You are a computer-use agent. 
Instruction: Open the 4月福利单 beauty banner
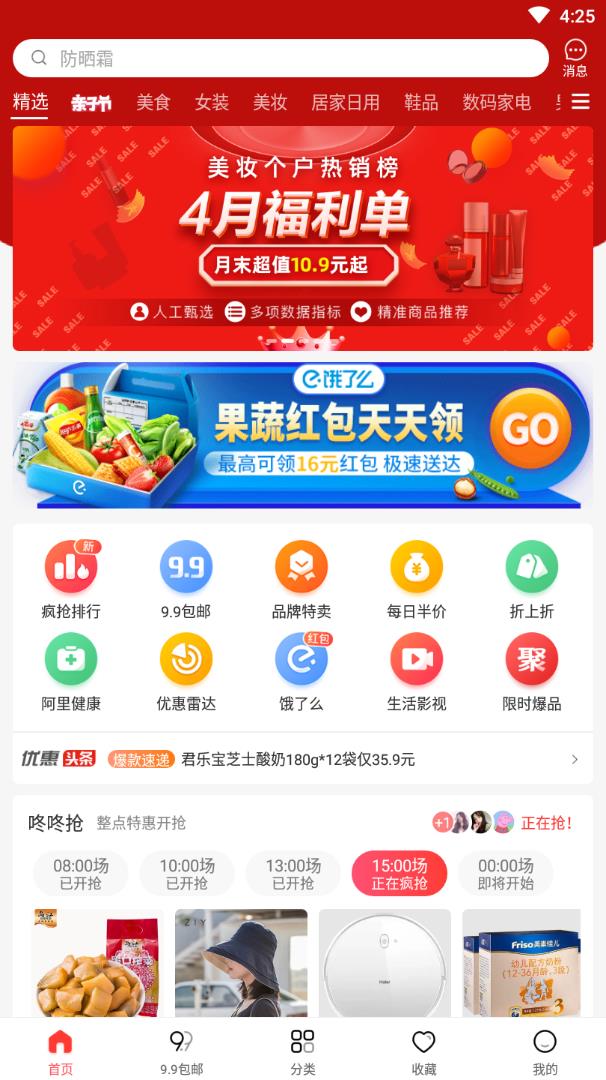pyautogui.click(x=302, y=238)
